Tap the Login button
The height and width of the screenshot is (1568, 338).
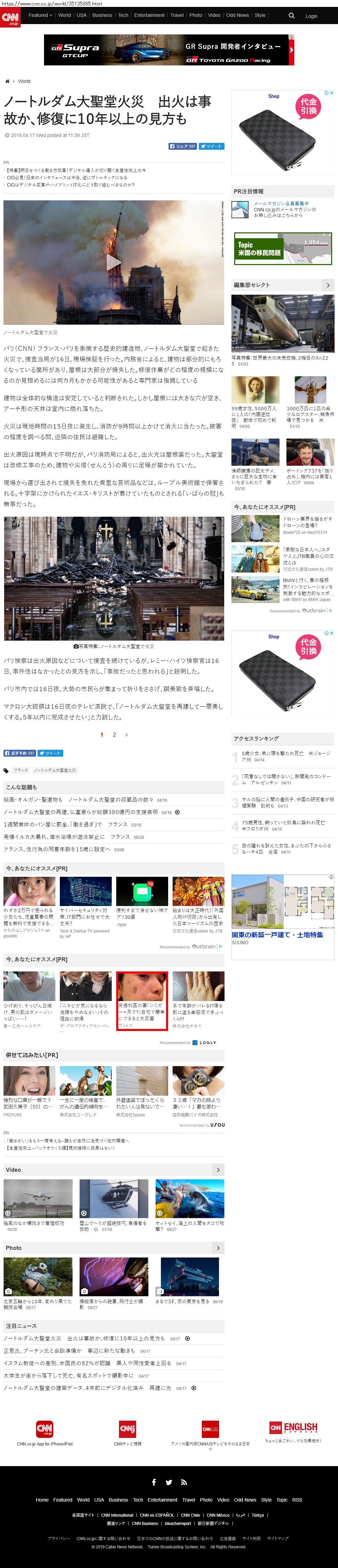pos(311,17)
